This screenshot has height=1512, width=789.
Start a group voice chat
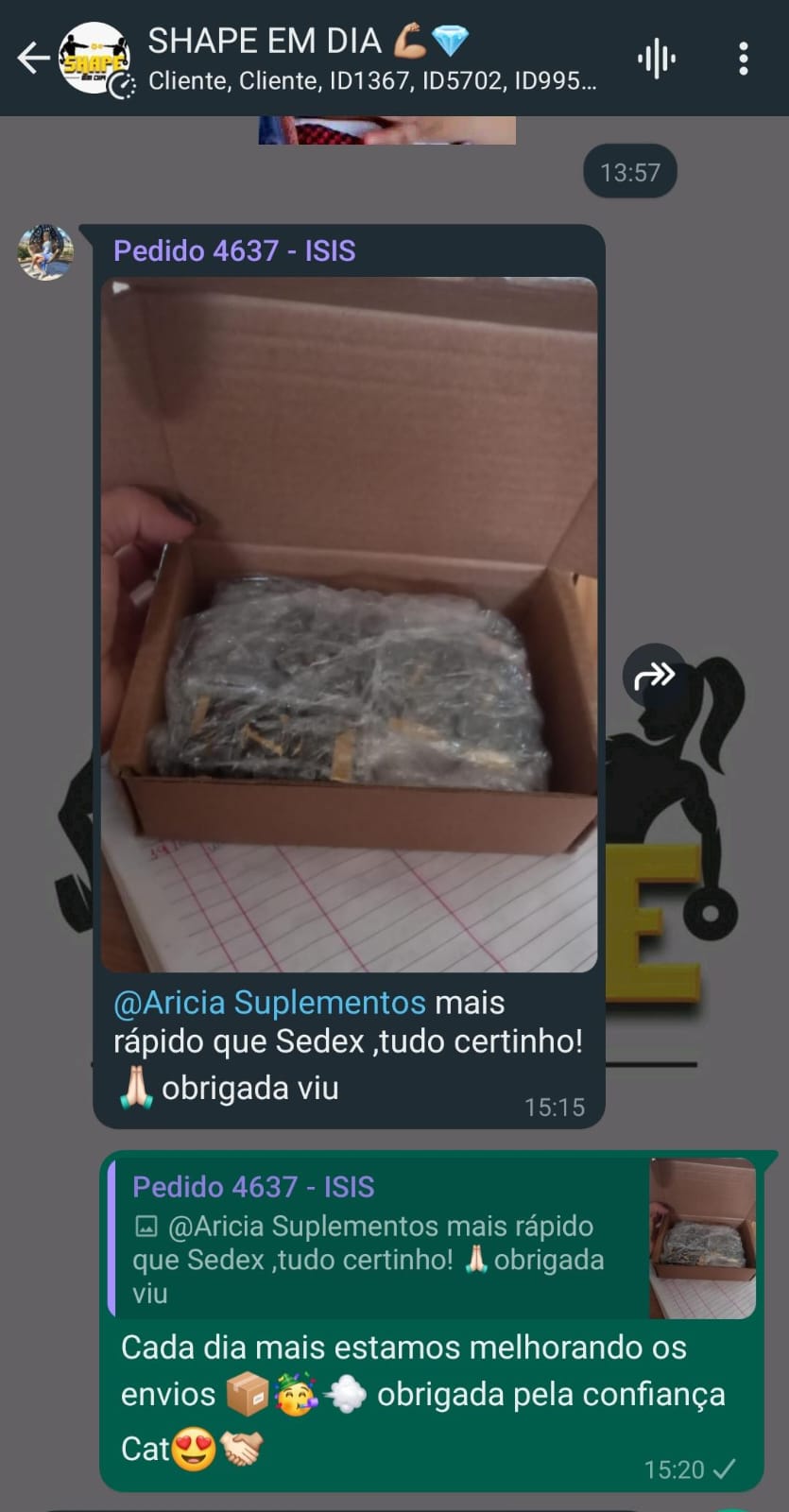[x=656, y=60]
